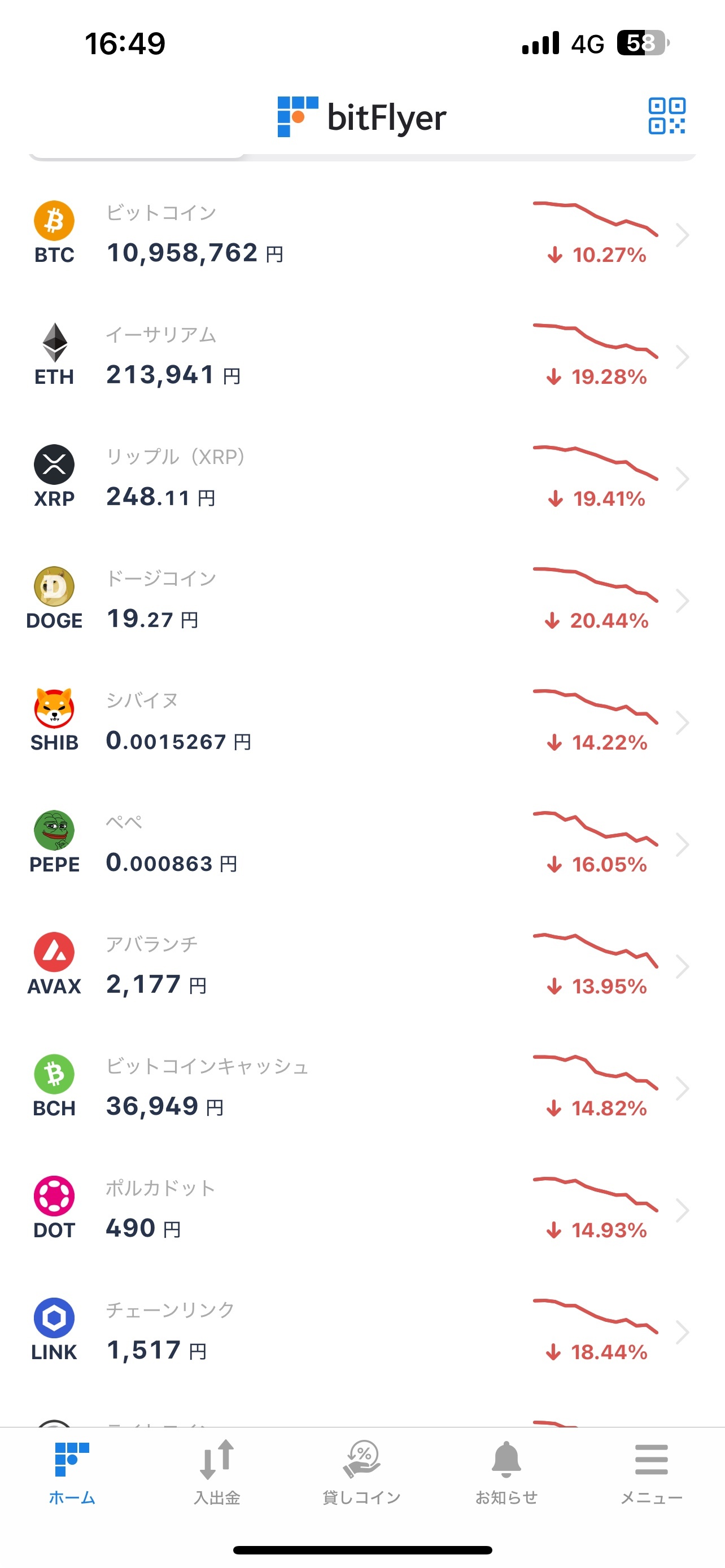The image size is (725, 1568).
Task: View Ethereum (ETH) details
Action: (362, 356)
